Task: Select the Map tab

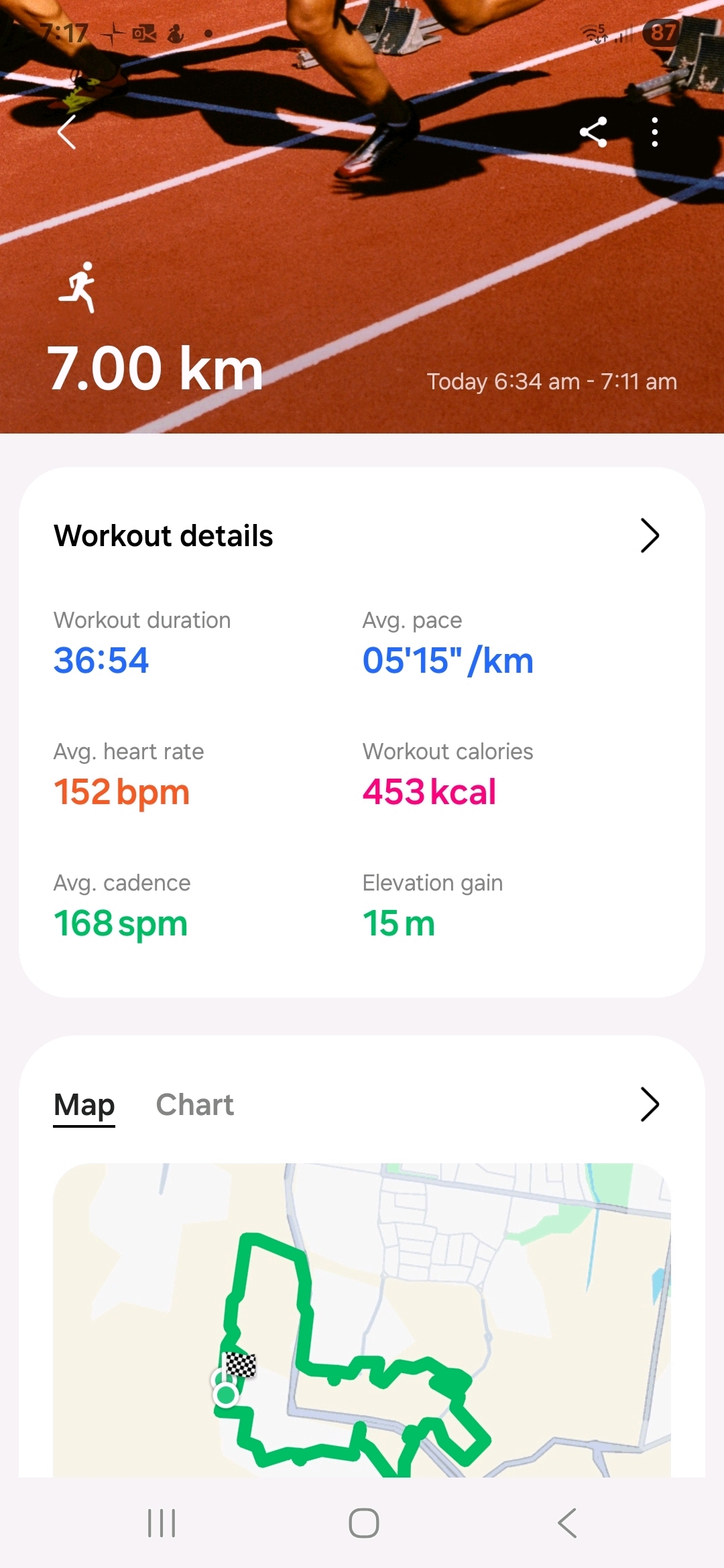Action: 84,1105
